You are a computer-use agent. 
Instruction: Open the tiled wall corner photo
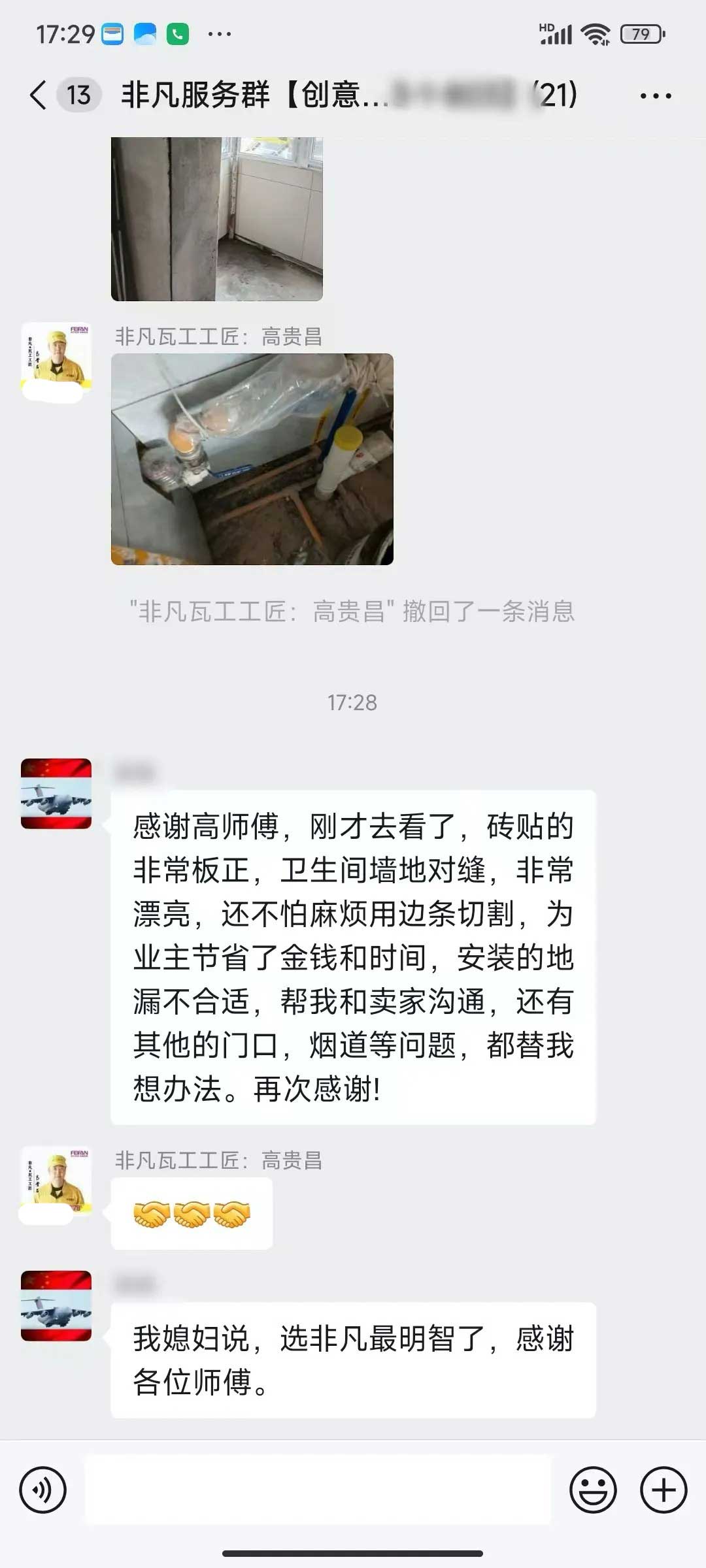tap(217, 219)
